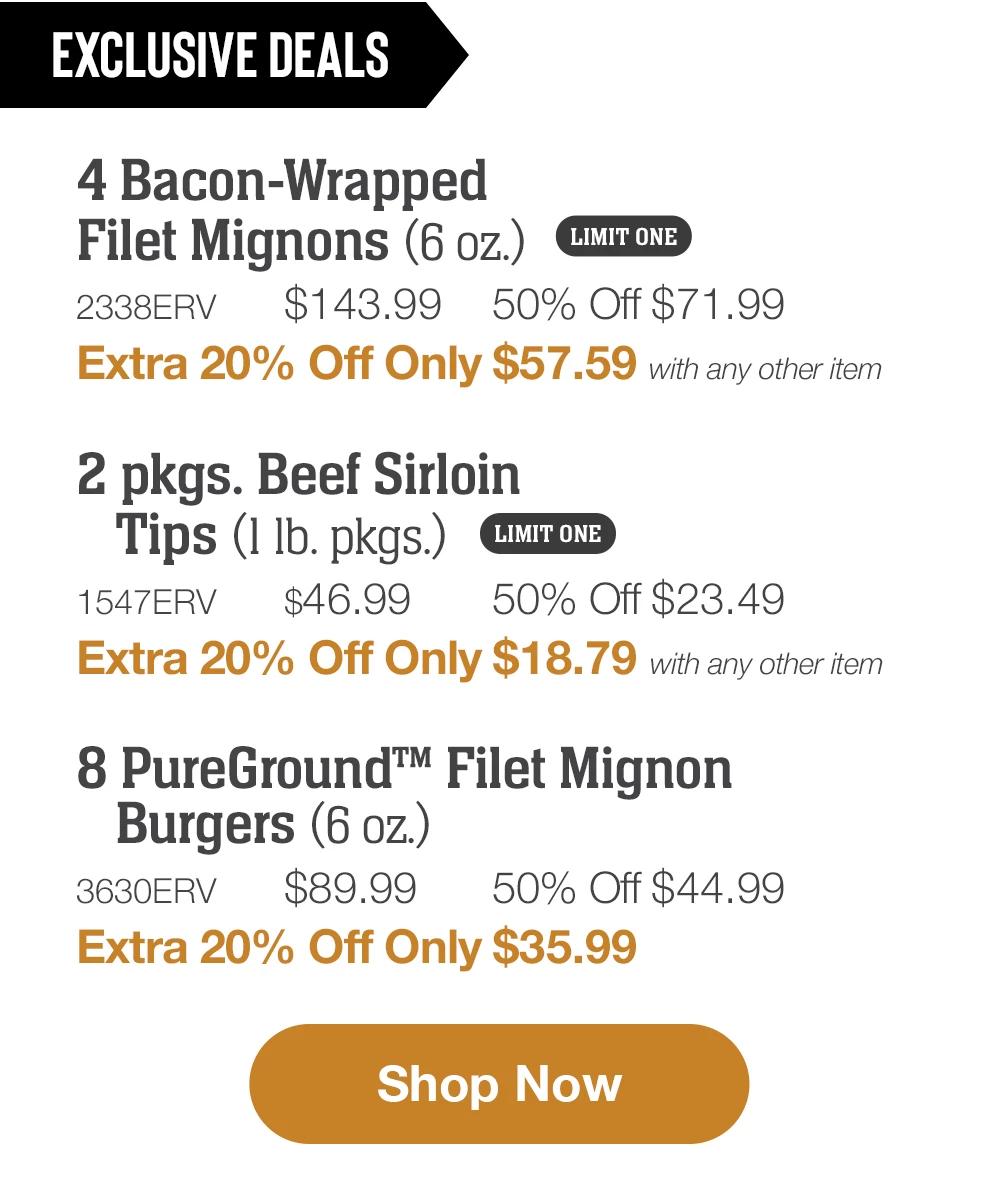Image resolution: width=1000 pixels, height=1204 pixels.
Task: Click the $46.99 Sirloin Tips price
Action: [345, 598]
